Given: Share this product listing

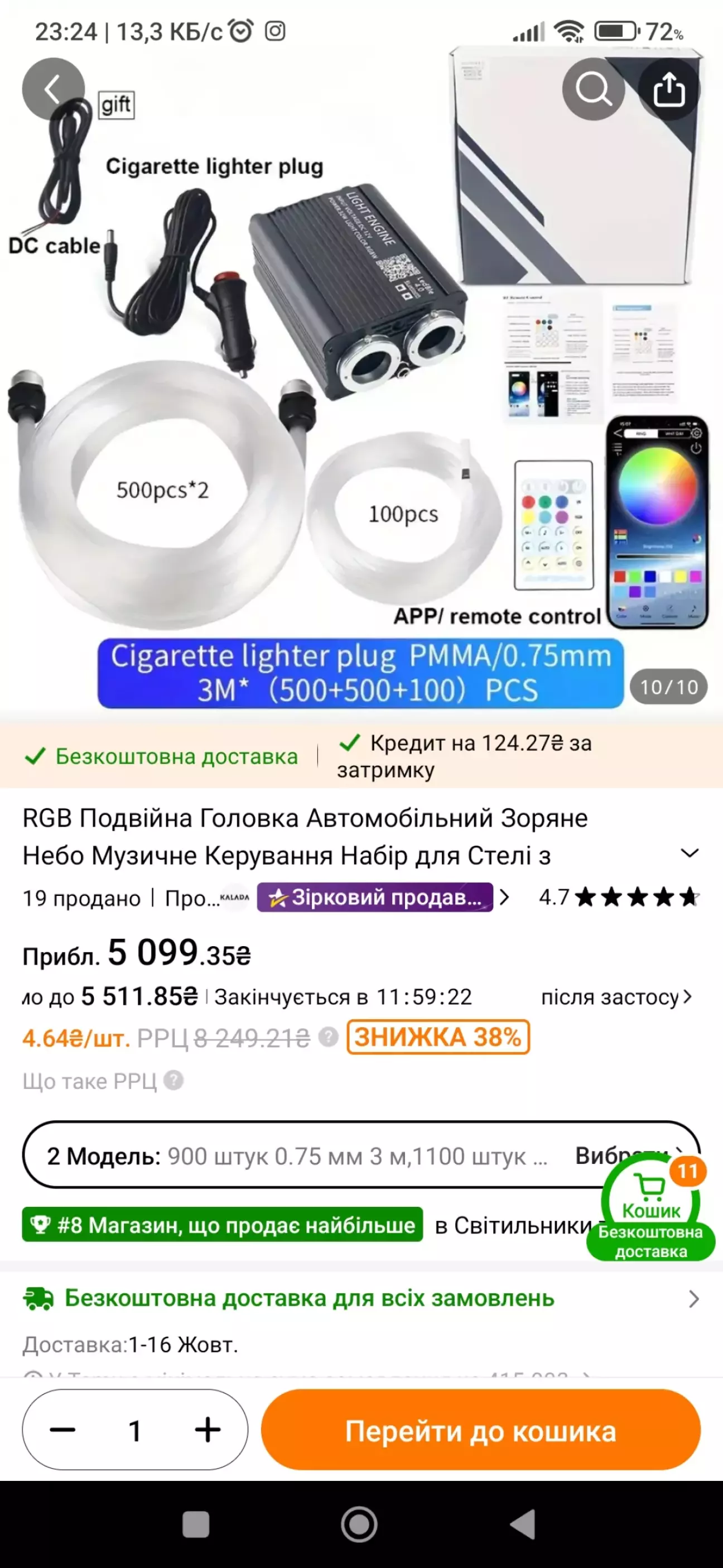Looking at the screenshot, I should click(x=668, y=89).
